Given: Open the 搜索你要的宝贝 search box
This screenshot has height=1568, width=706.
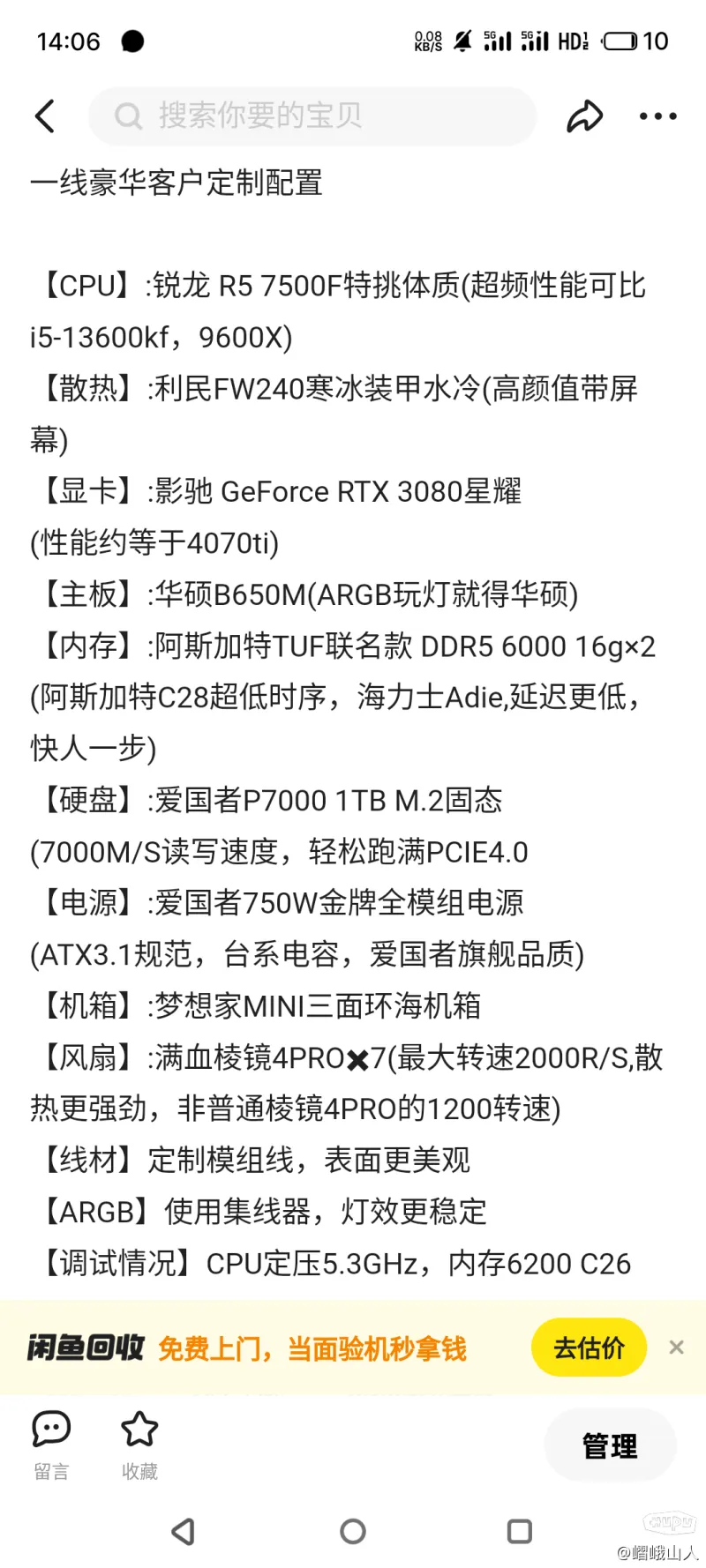Looking at the screenshot, I should pyautogui.click(x=312, y=116).
